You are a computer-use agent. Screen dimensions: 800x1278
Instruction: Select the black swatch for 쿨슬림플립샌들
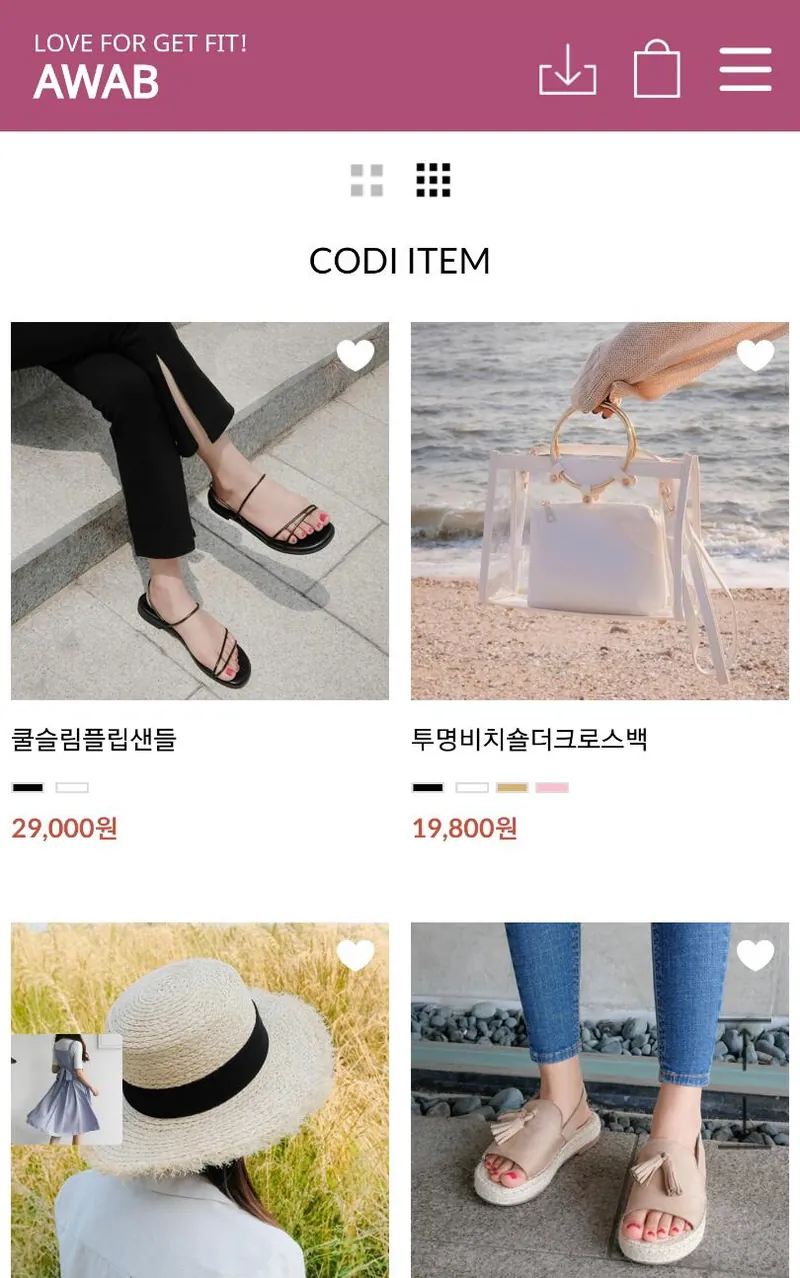28,788
